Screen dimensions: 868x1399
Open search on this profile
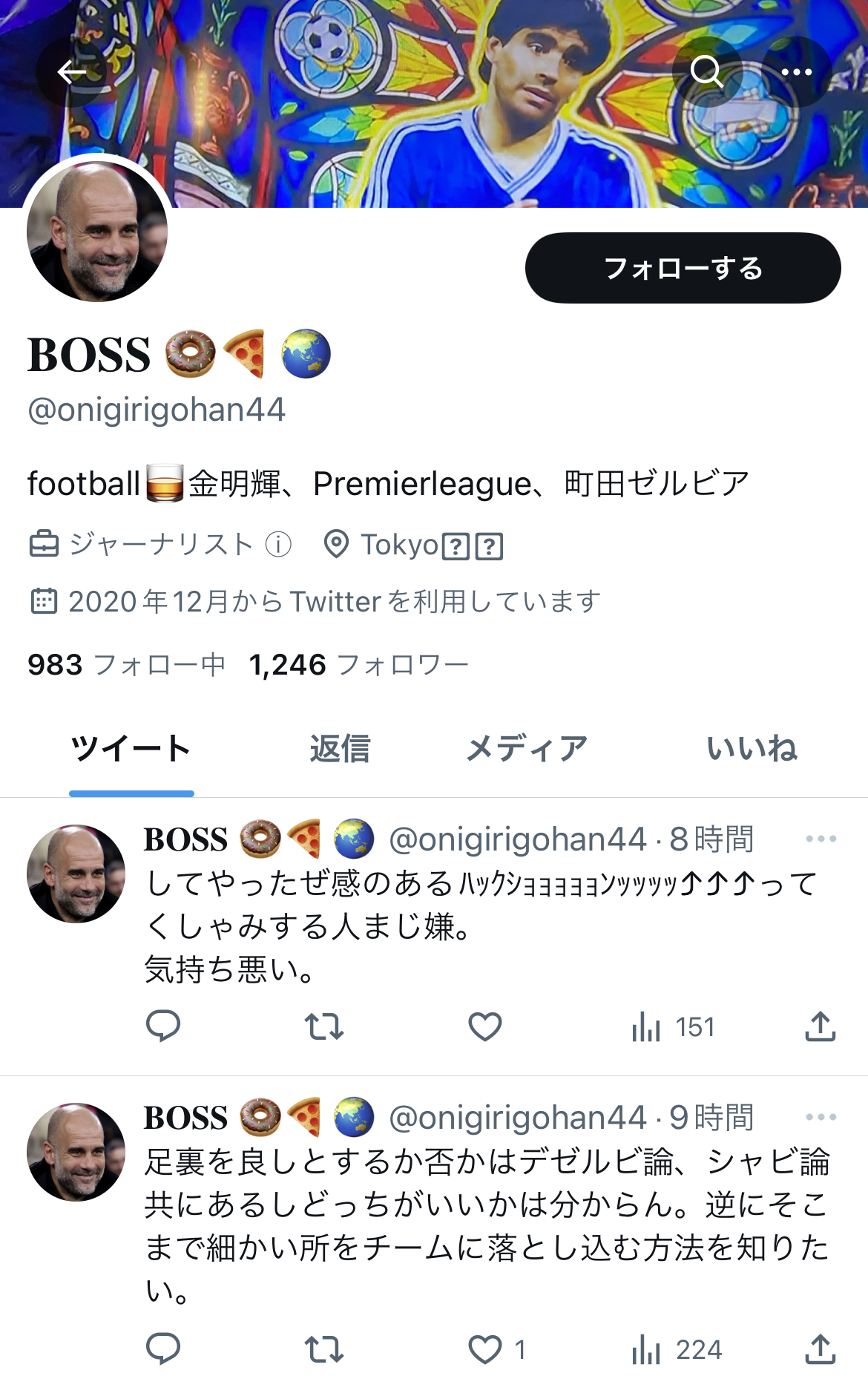(x=707, y=72)
